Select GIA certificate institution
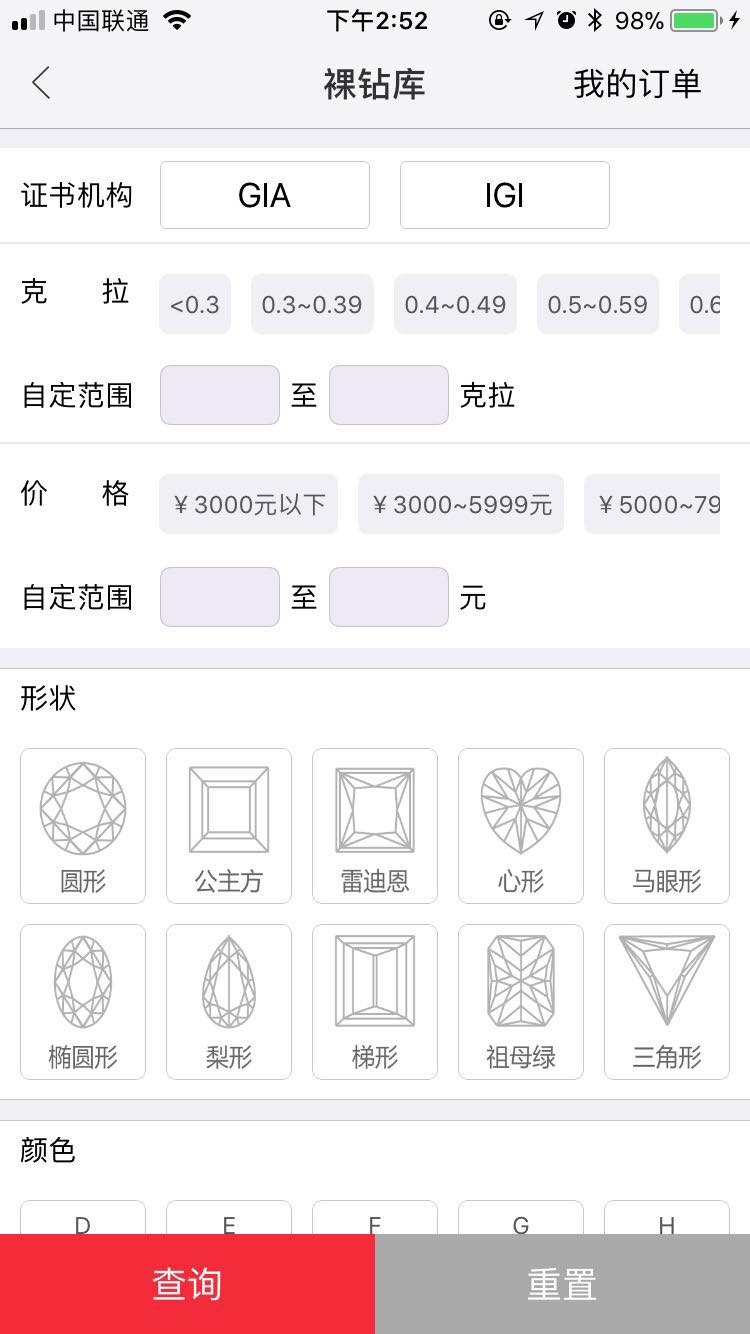The height and width of the screenshot is (1334, 750). point(264,195)
